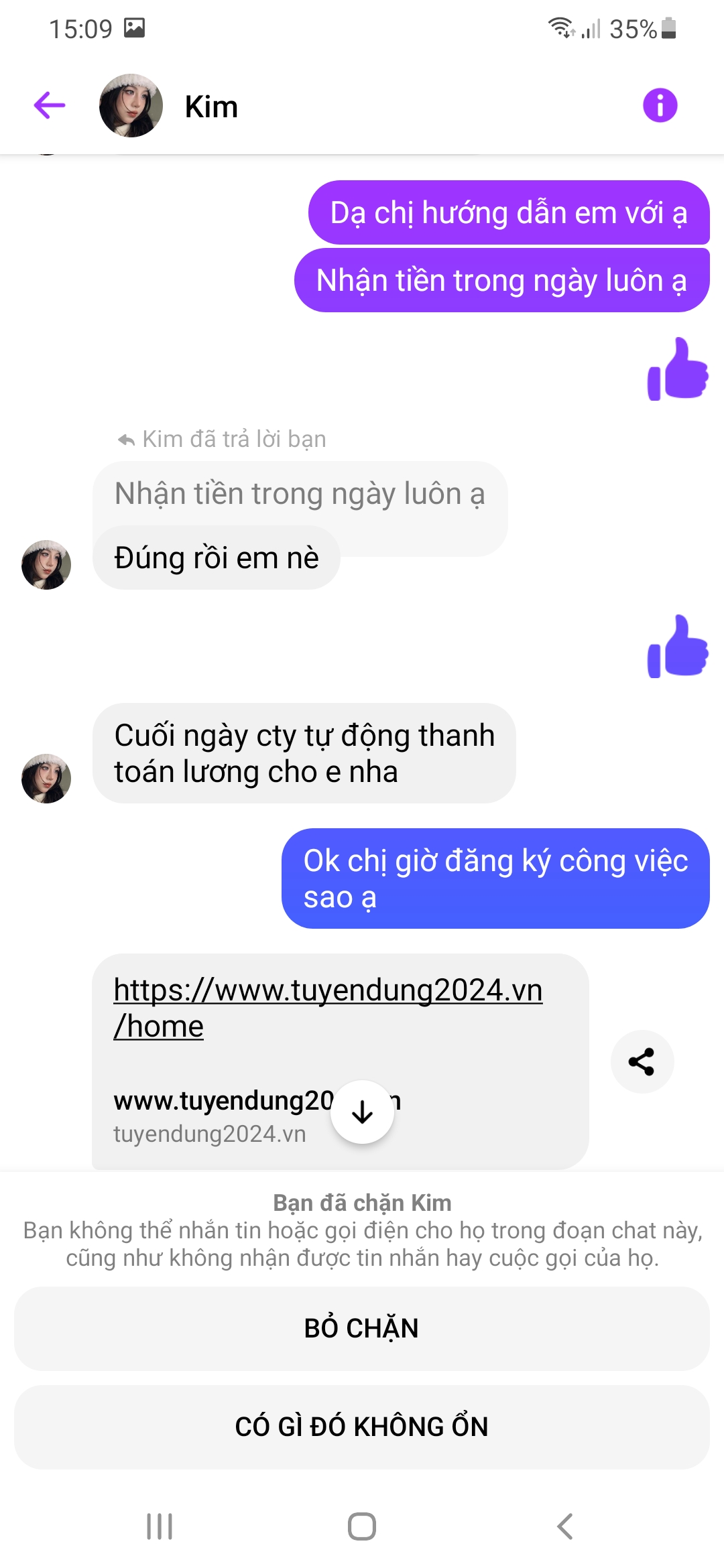Tap BỎ CHẶN to unblock Kim
The image size is (724, 1568).
point(362,1328)
